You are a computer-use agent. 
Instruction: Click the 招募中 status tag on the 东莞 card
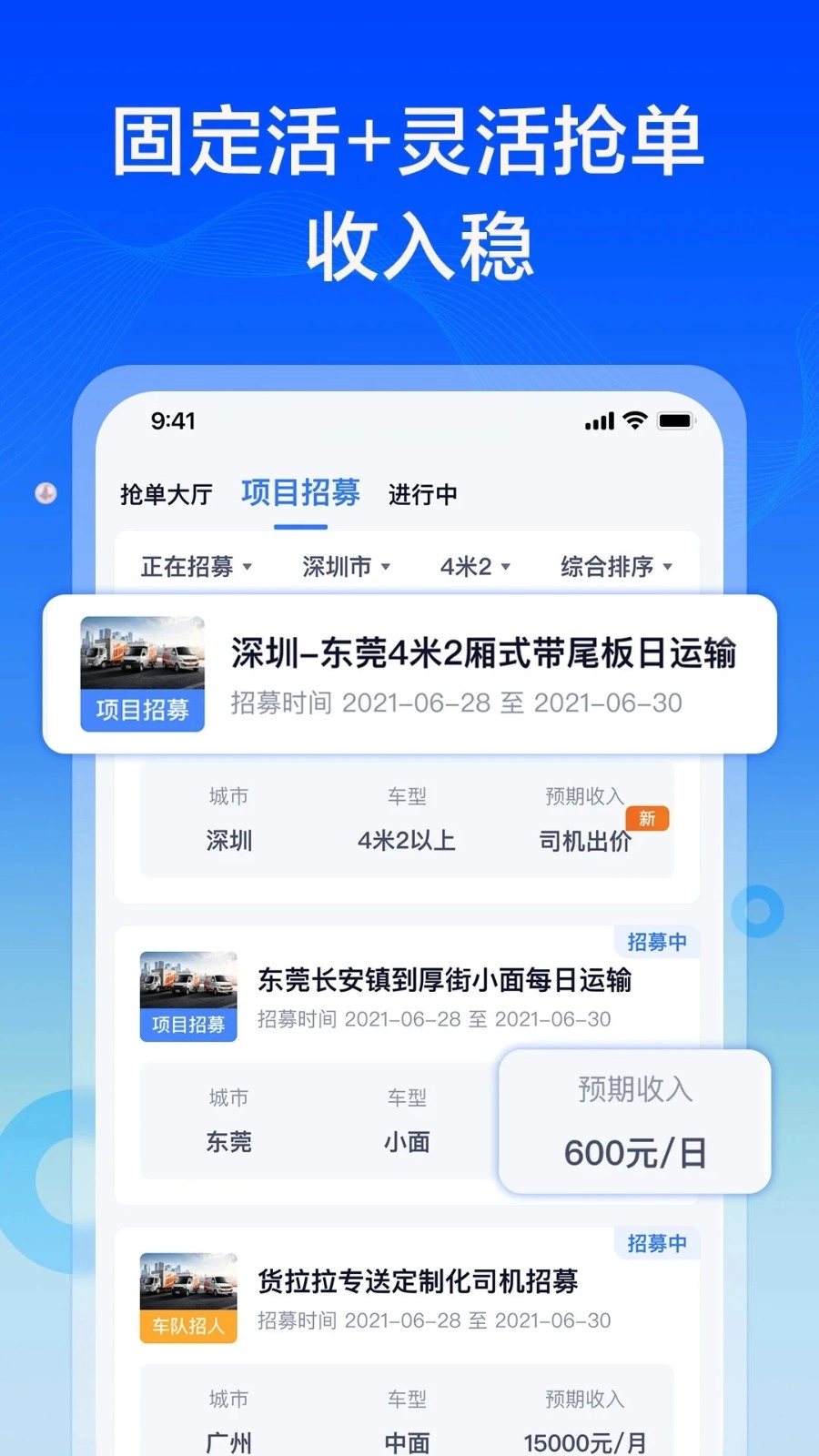point(657,942)
